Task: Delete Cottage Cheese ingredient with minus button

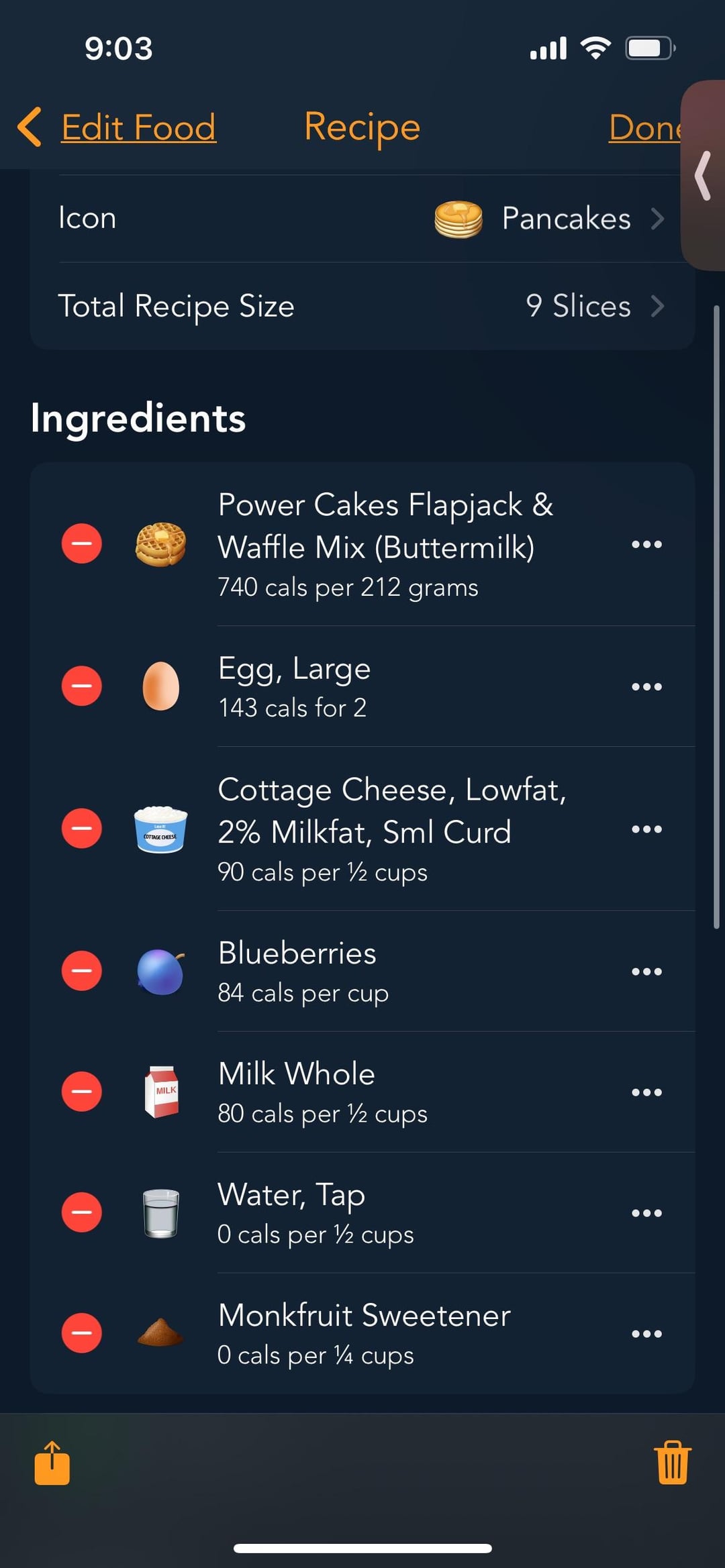Action: [82, 829]
